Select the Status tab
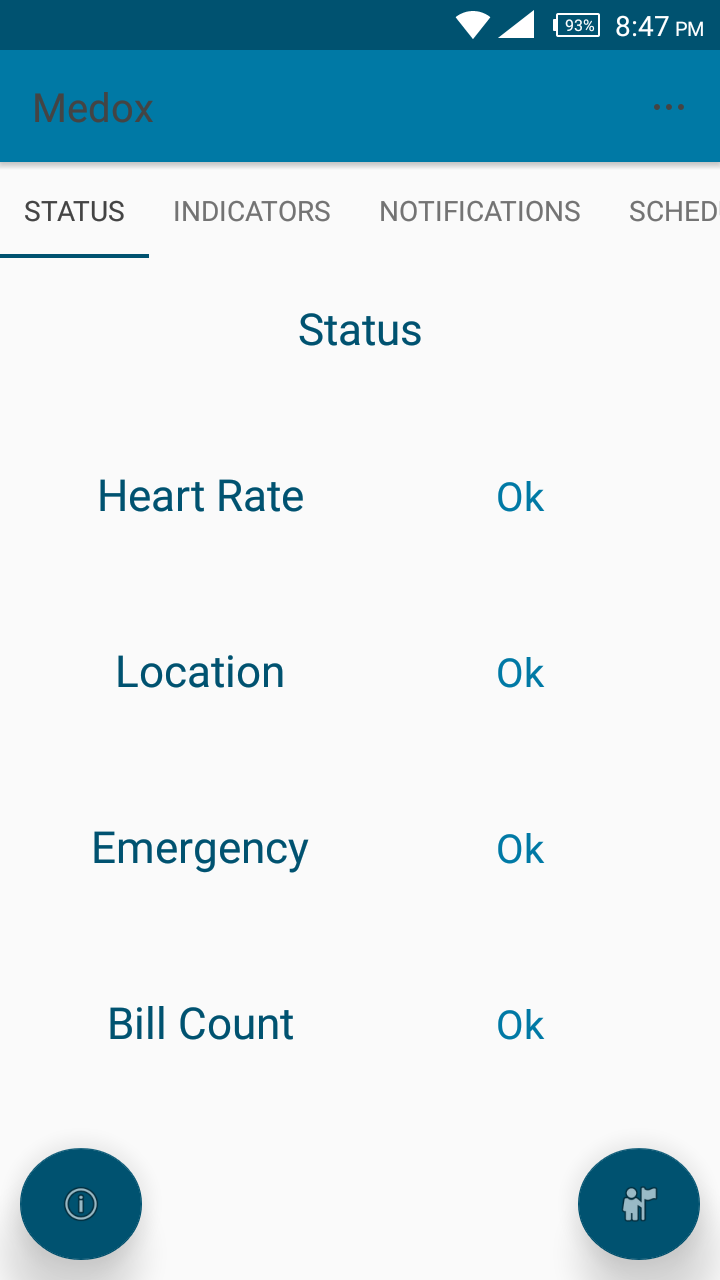Screen dimensions: 720x1280 tap(74, 211)
